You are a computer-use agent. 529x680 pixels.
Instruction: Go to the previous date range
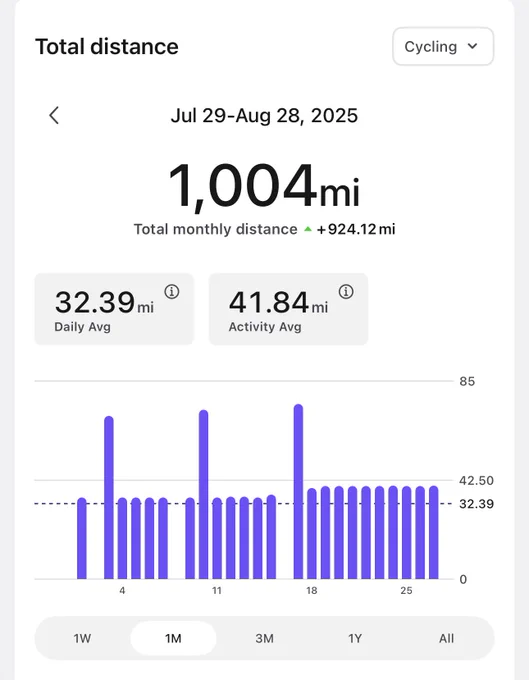pyautogui.click(x=54, y=115)
